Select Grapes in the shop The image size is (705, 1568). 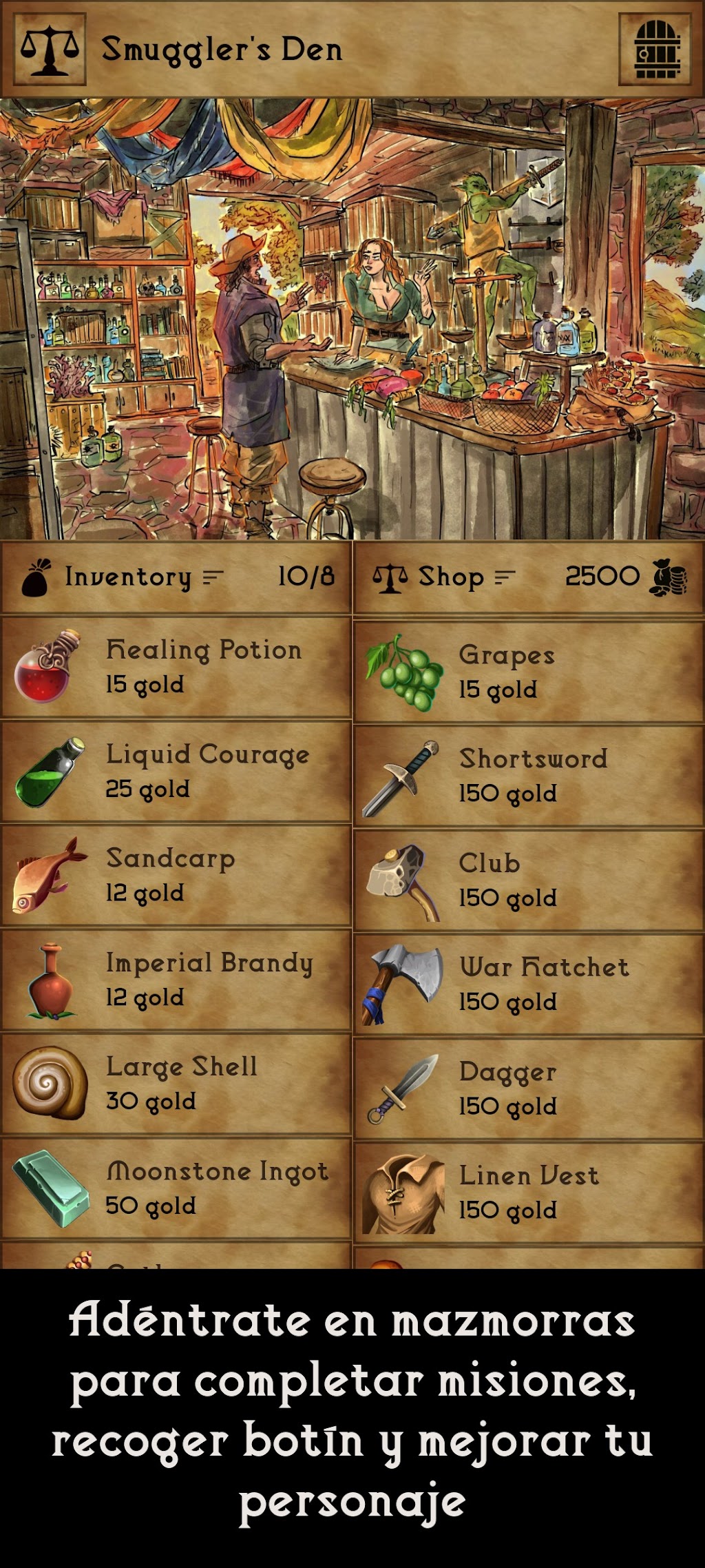click(x=528, y=672)
